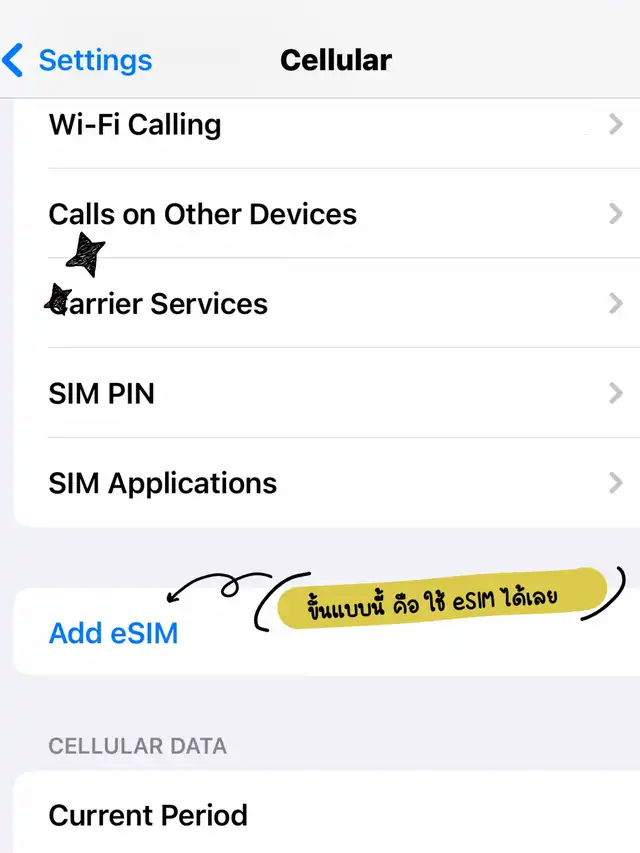
Task: Open Wi-Fi Calling settings
Action: coord(327,125)
